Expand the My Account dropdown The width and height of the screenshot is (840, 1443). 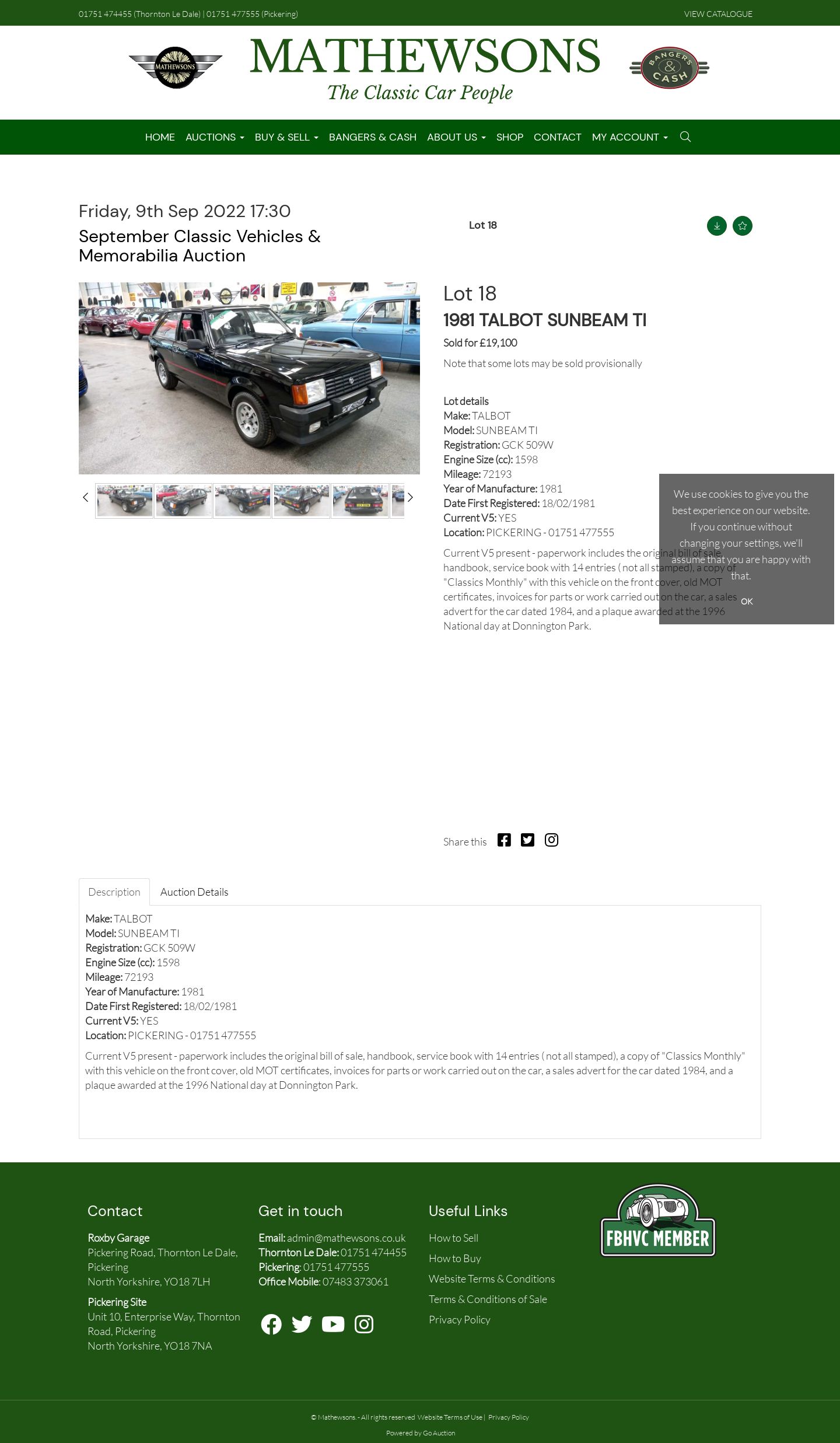pyautogui.click(x=629, y=137)
